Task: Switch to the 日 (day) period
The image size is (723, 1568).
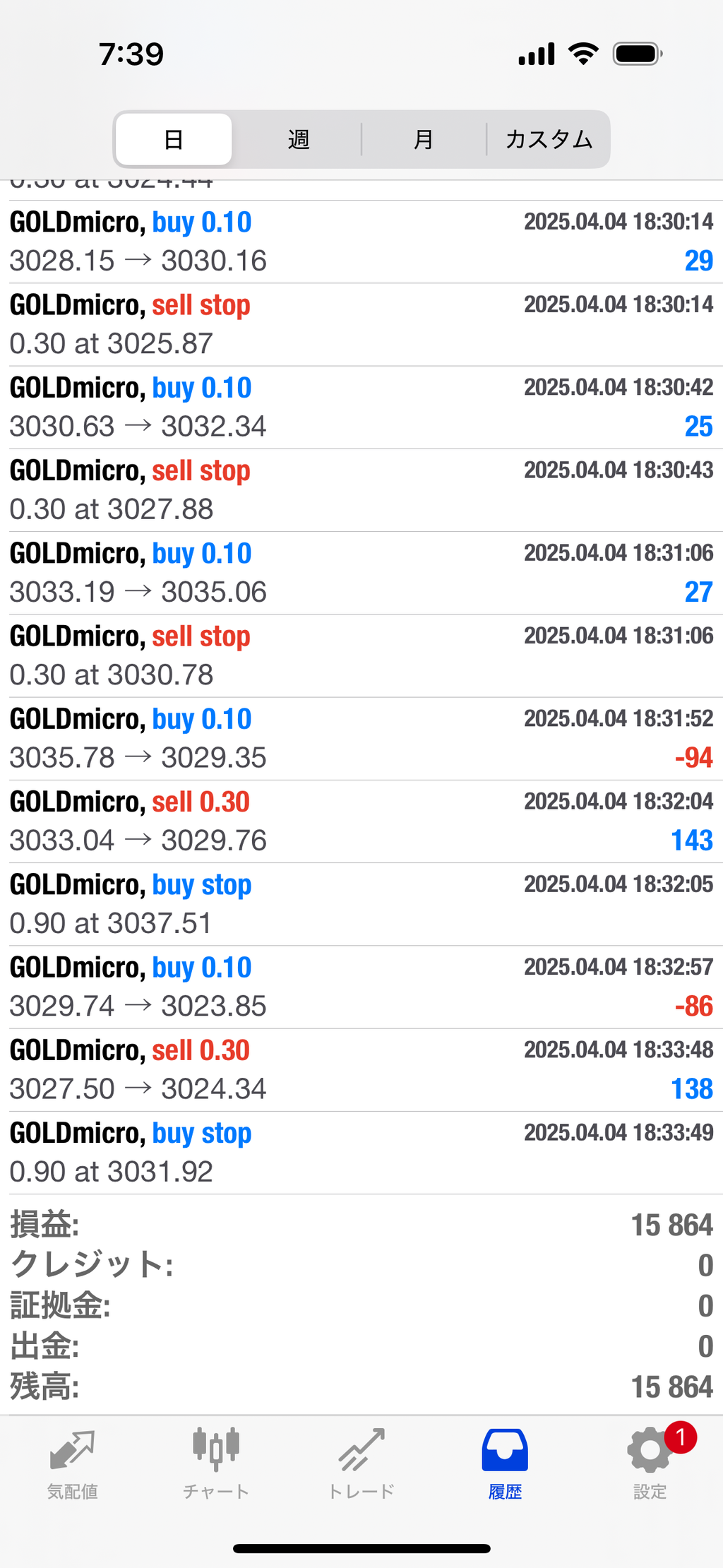Action: (x=174, y=139)
